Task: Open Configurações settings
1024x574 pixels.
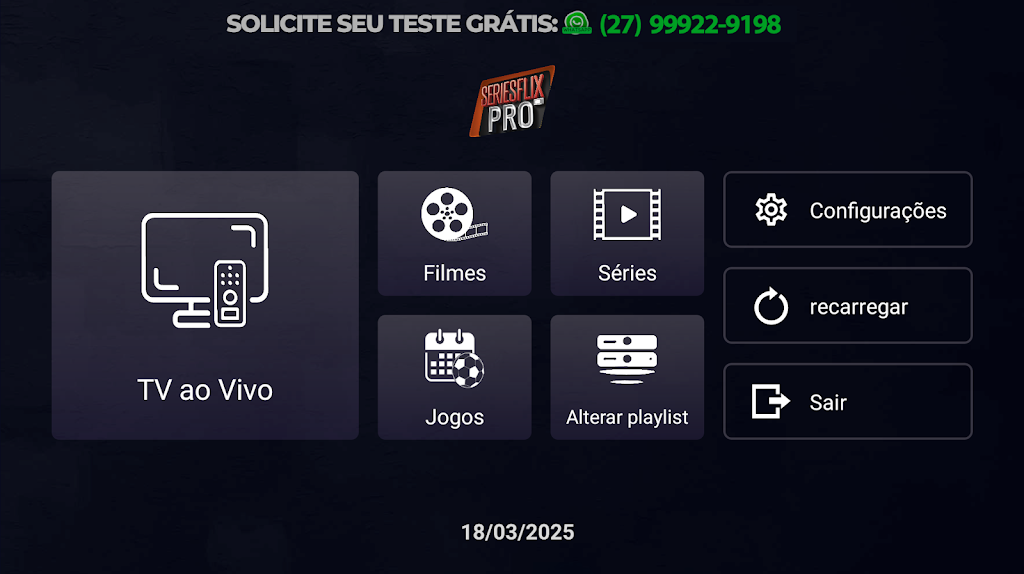Action: point(847,210)
